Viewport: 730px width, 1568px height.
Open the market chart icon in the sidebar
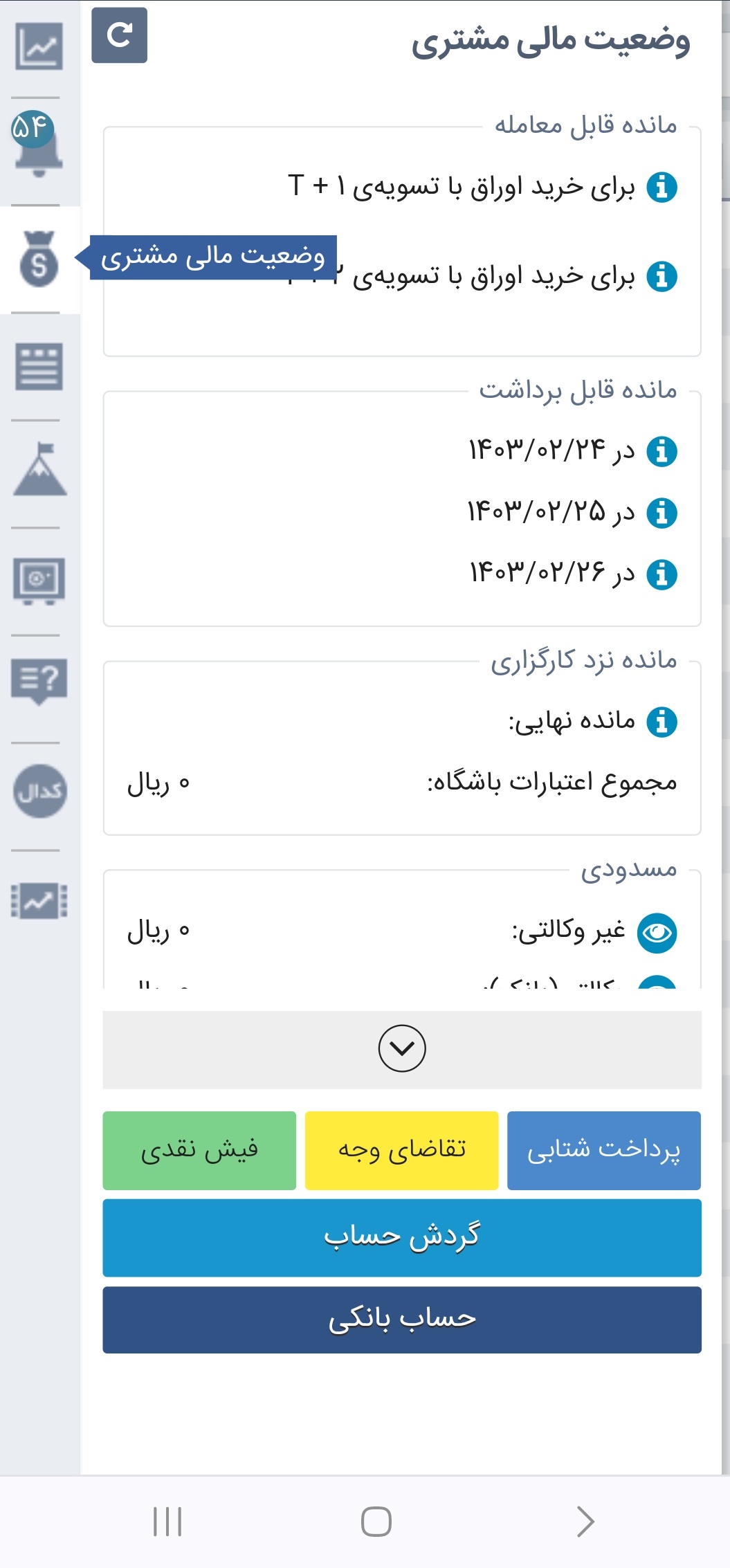click(39, 46)
